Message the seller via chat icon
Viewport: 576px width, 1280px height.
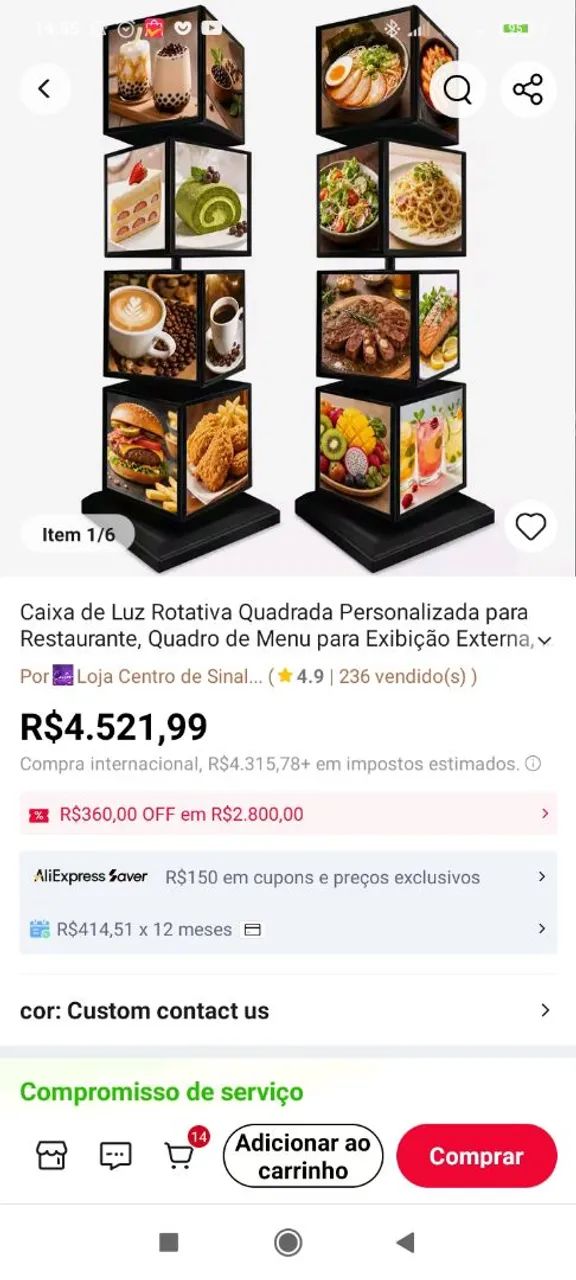[116, 1156]
